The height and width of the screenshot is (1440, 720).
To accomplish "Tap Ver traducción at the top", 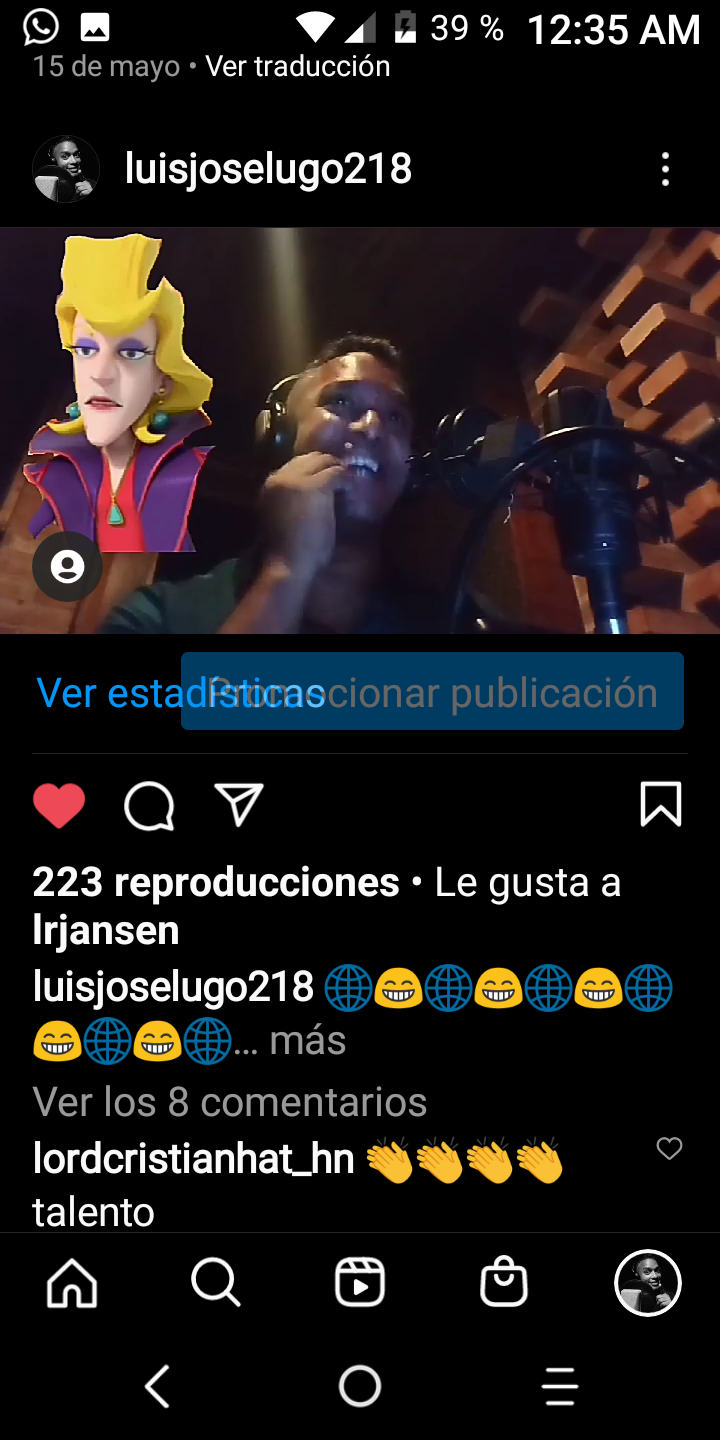I will [297, 67].
